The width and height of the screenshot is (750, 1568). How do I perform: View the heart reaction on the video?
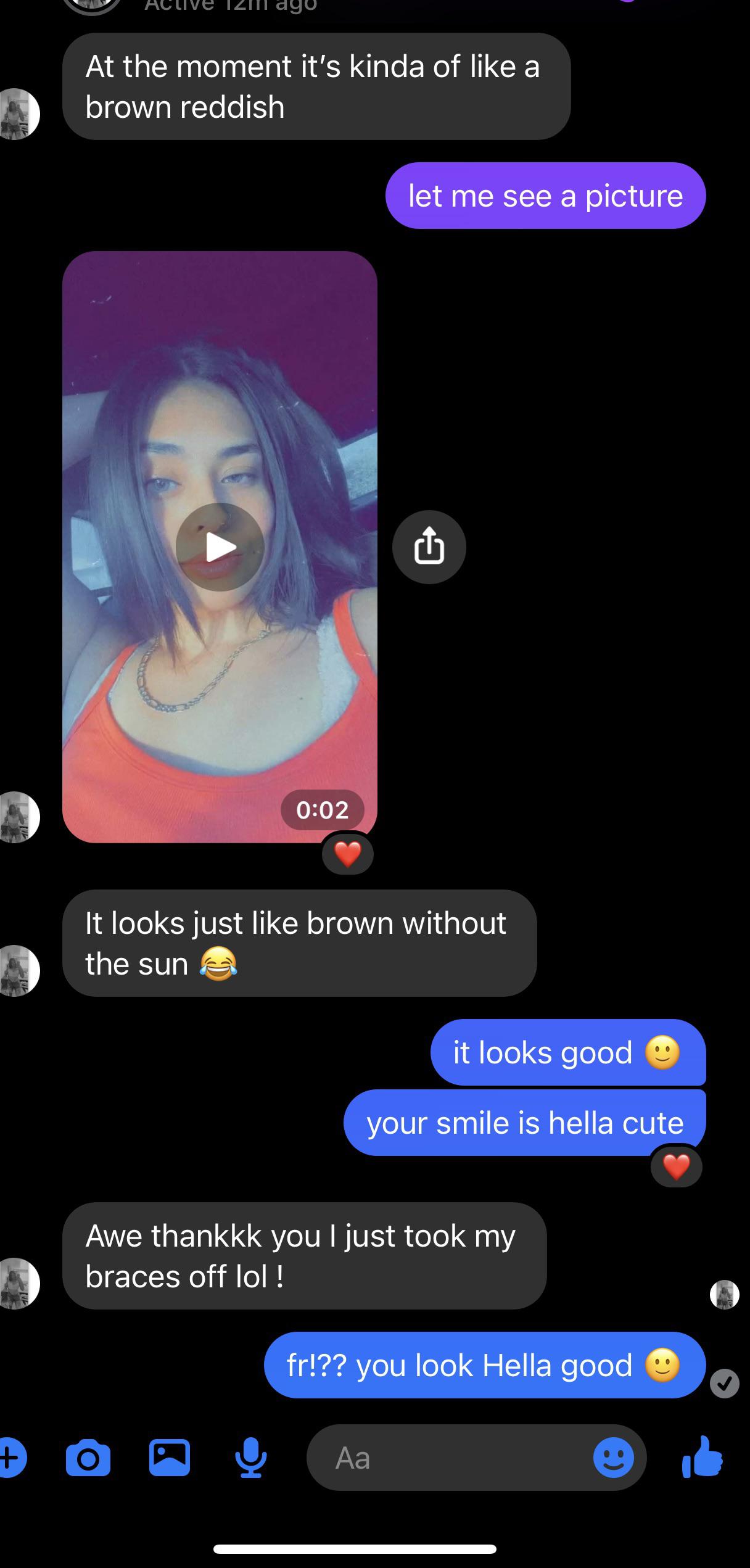[348, 855]
